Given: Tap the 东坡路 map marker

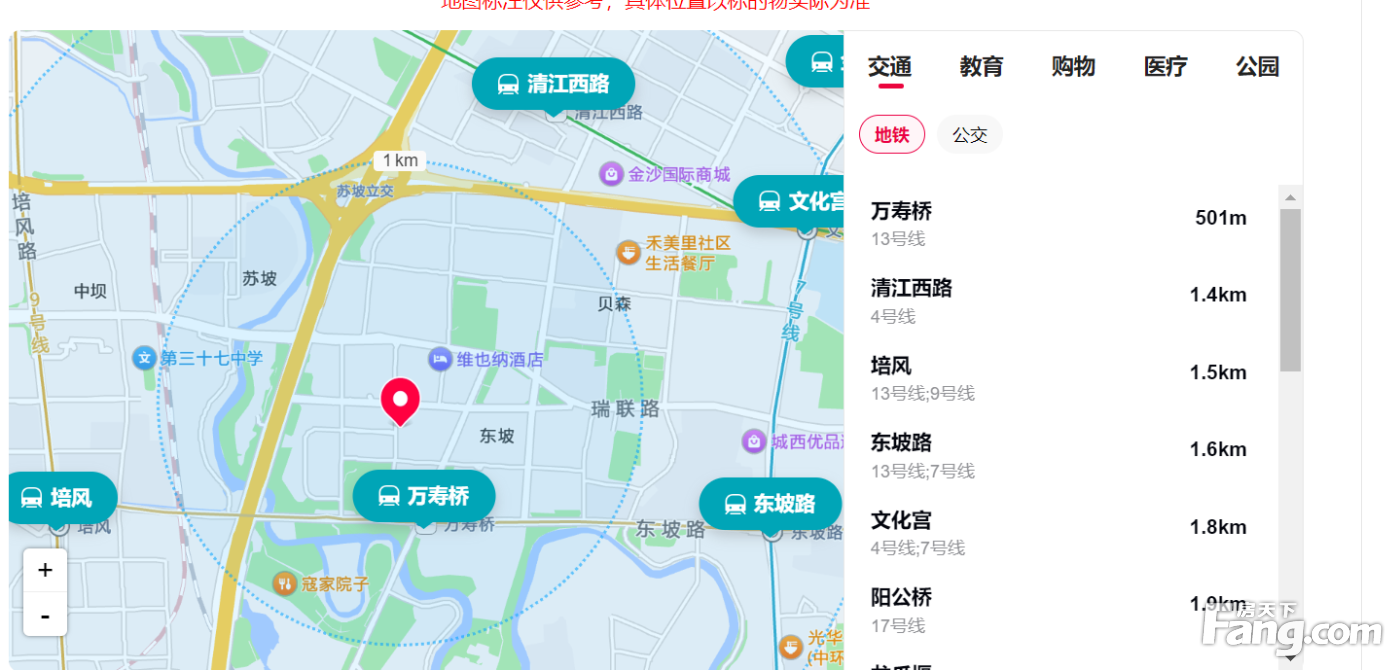Looking at the screenshot, I should [770, 504].
